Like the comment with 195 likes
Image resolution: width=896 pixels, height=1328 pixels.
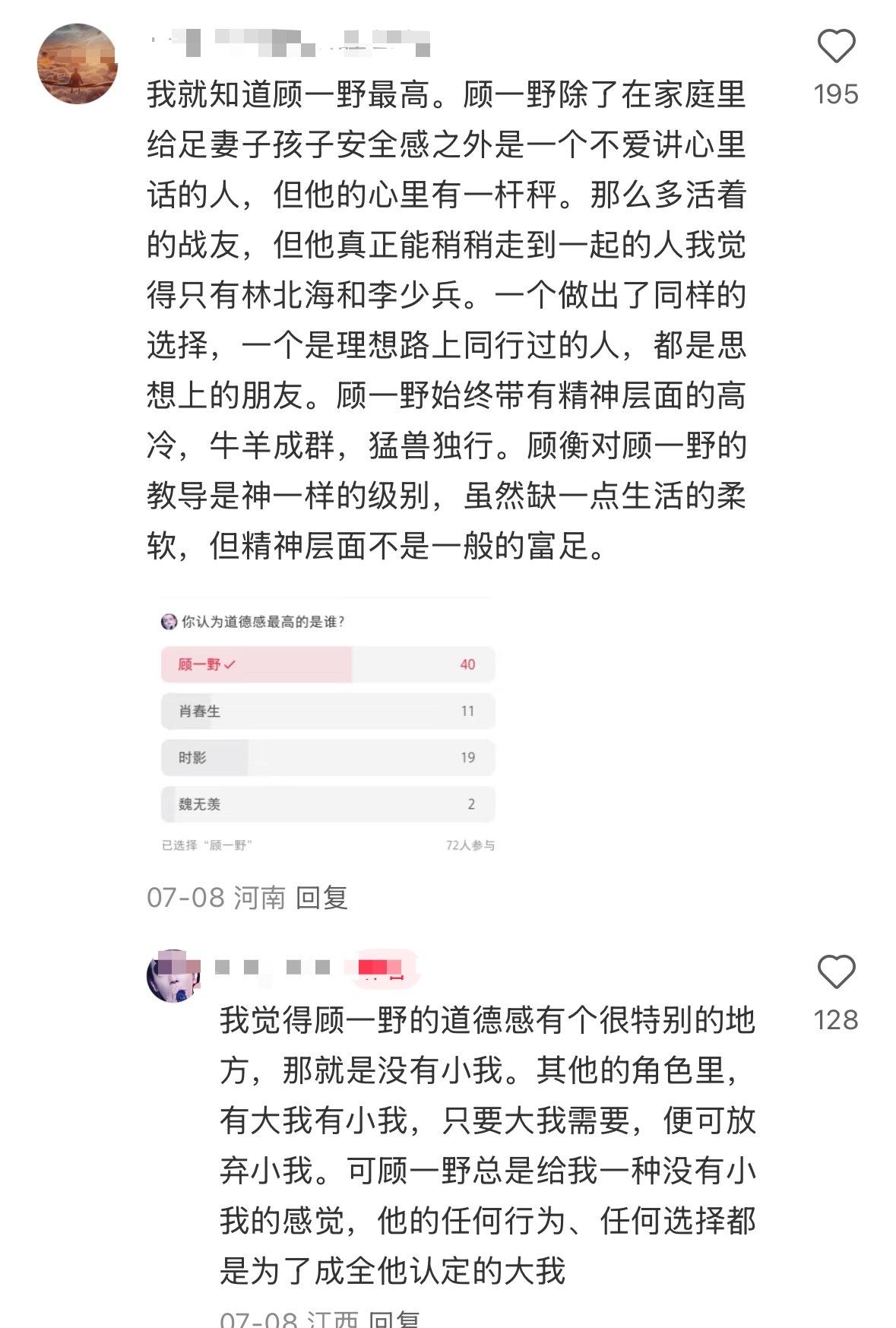click(x=836, y=47)
